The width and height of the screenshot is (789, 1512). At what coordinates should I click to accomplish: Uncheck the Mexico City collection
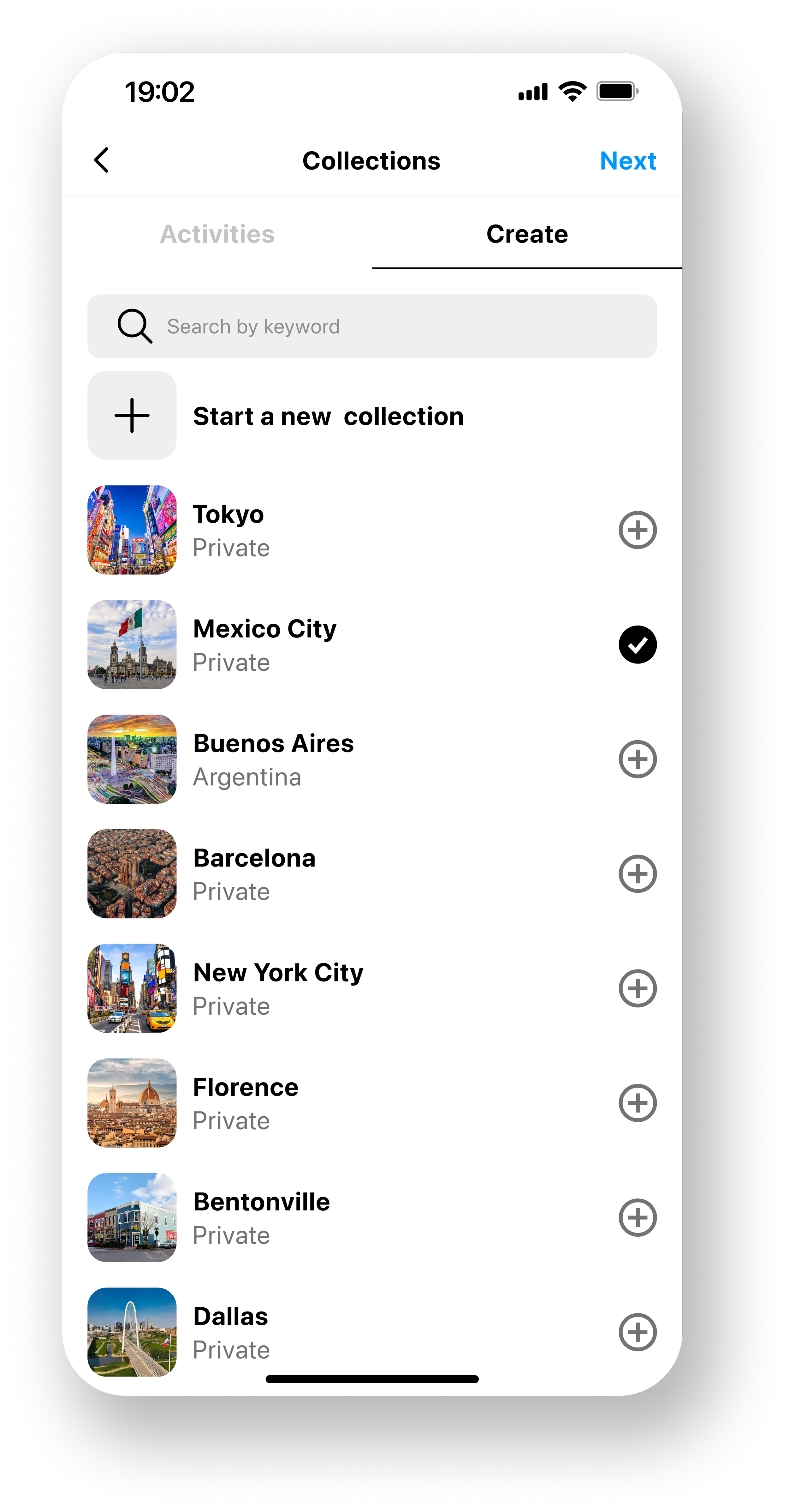point(637,645)
